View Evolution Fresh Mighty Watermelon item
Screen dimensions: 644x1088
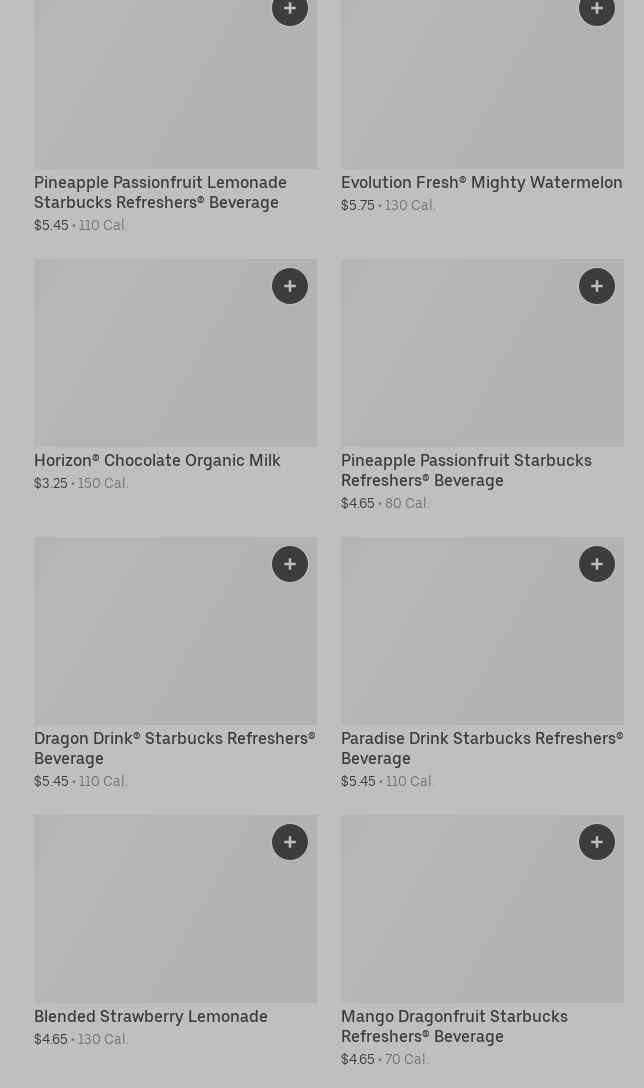tap(481, 183)
